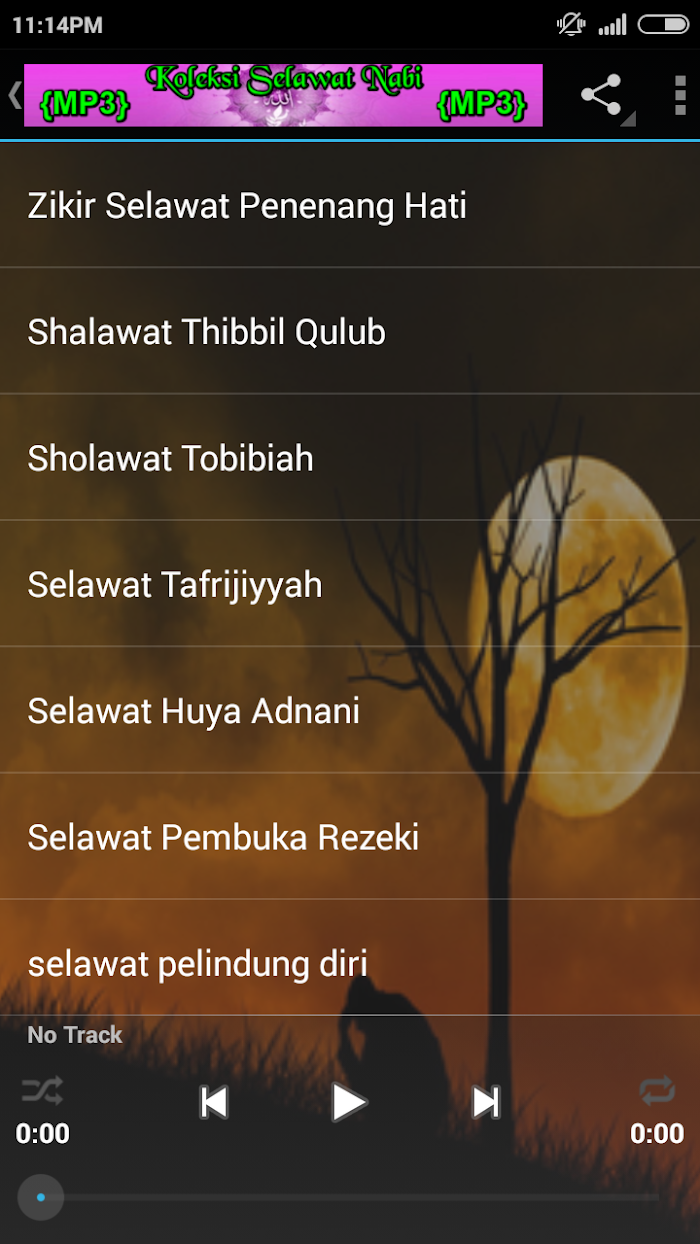The image size is (700, 1244).
Task: Open Selawat Pembuka Rezeki
Action: click(350, 835)
